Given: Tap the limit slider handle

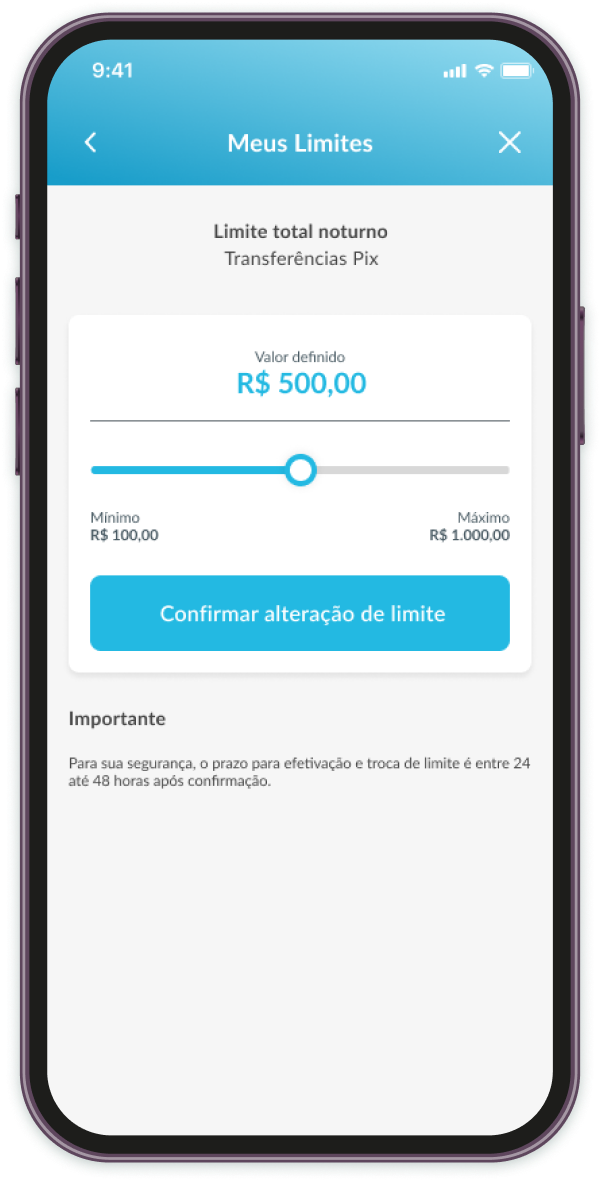Looking at the screenshot, I should tap(300, 470).
